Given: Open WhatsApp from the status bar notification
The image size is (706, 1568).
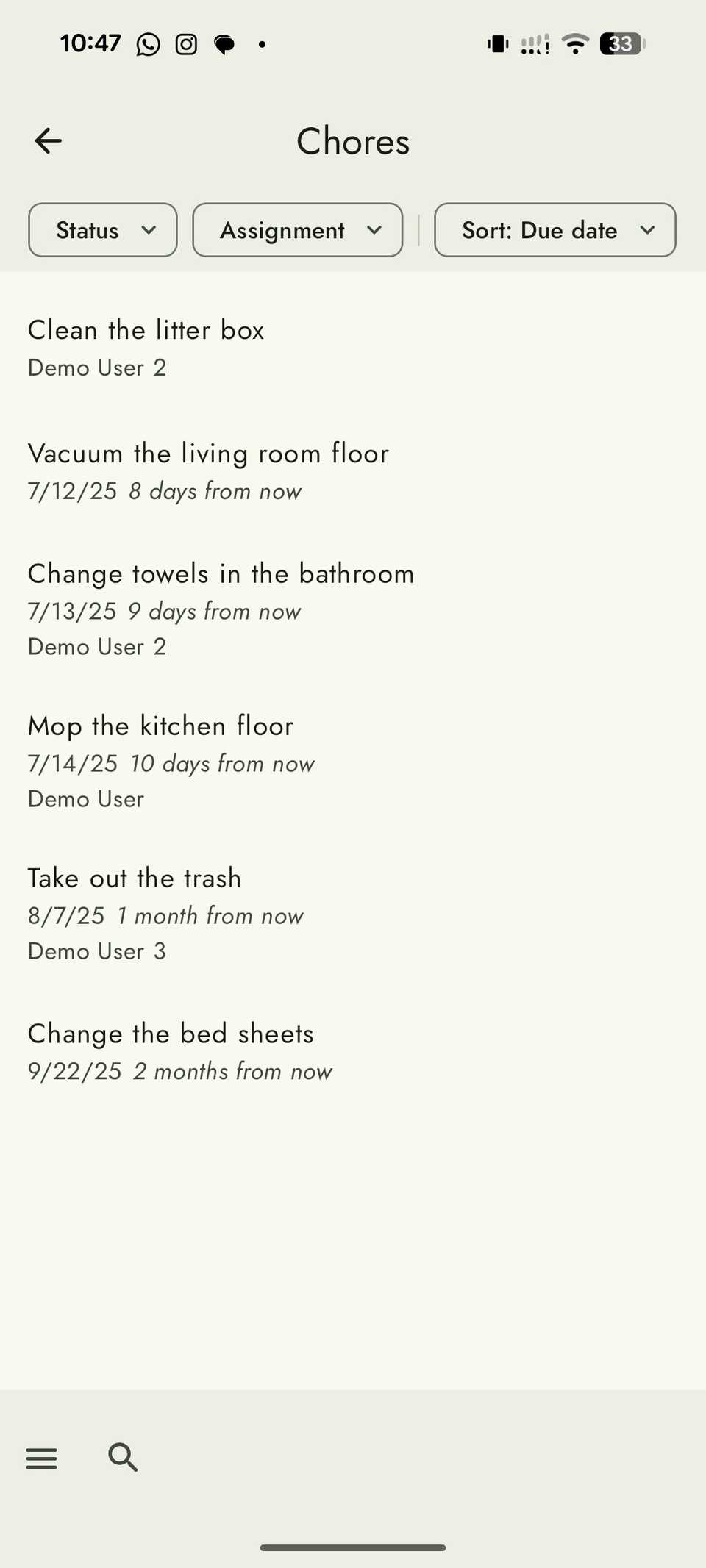Looking at the screenshot, I should click(148, 43).
